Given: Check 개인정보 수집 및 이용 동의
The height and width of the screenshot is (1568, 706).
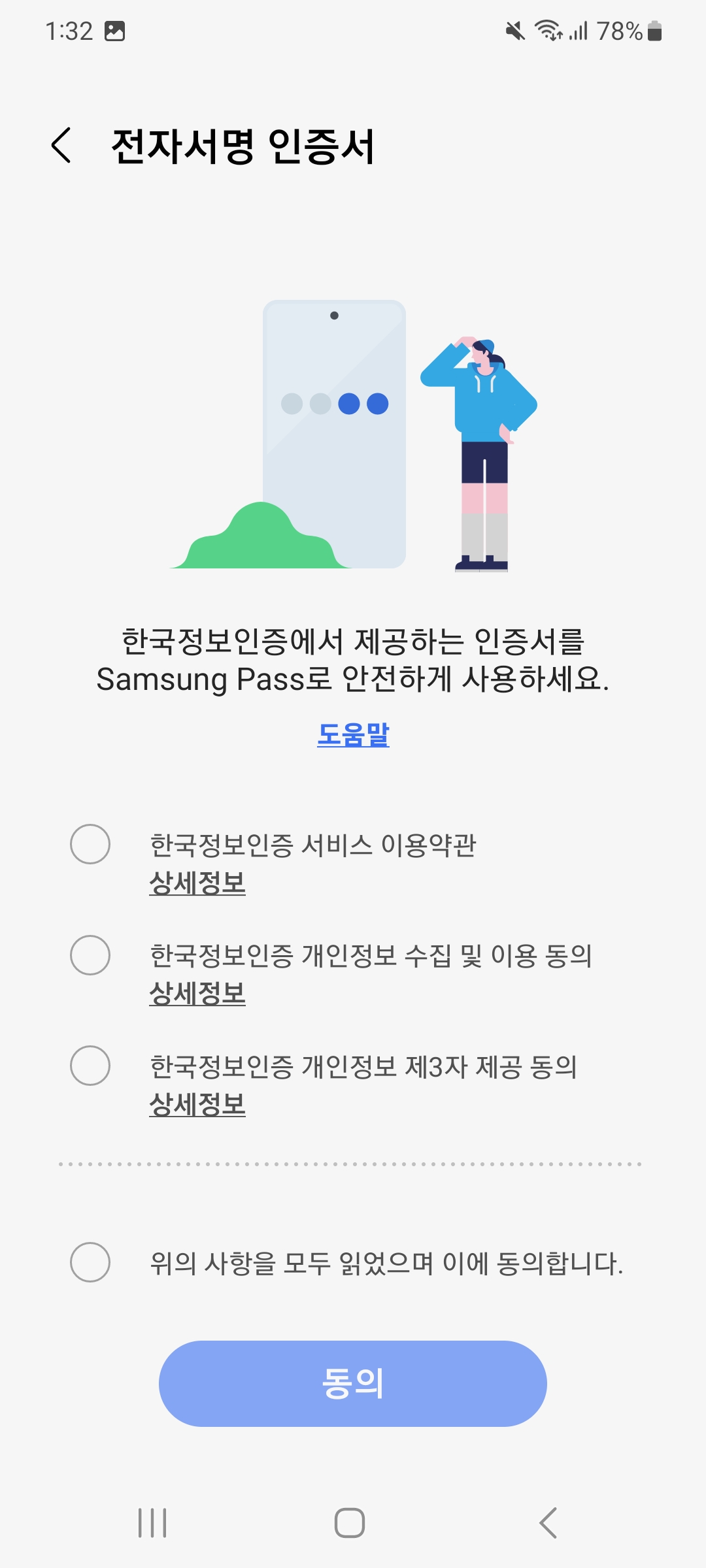Looking at the screenshot, I should click(x=90, y=955).
